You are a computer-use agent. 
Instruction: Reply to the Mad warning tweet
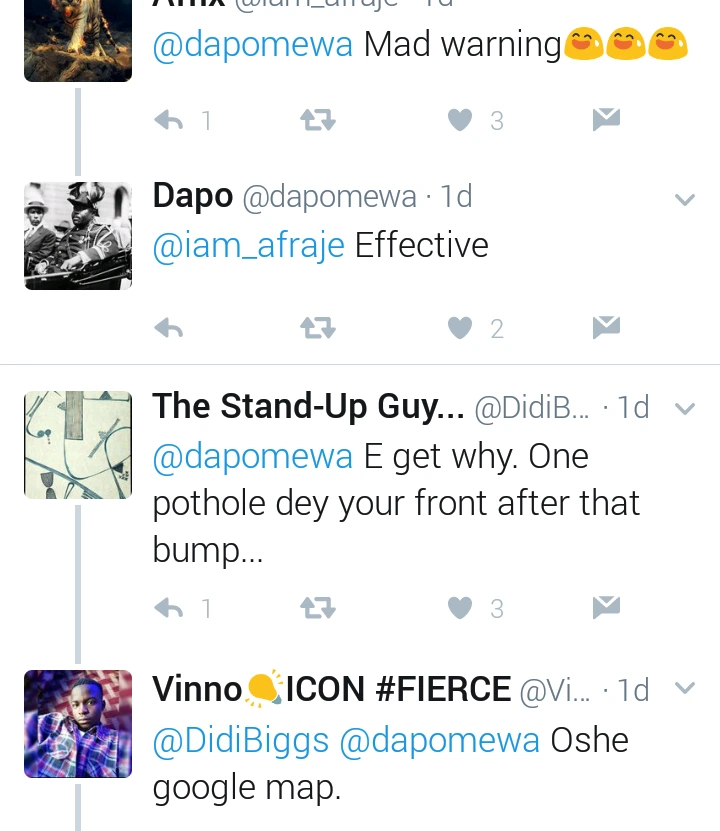pos(169,121)
